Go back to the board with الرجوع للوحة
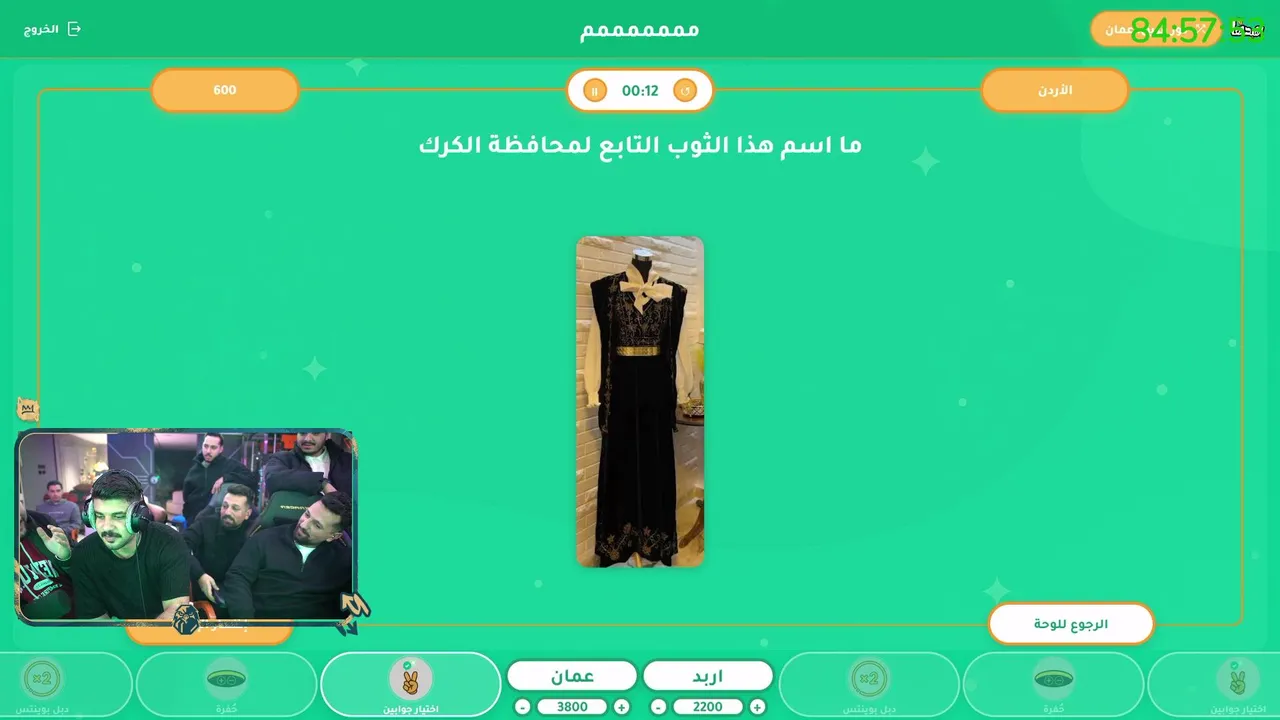This screenshot has width=1280, height=720. [1071, 624]
